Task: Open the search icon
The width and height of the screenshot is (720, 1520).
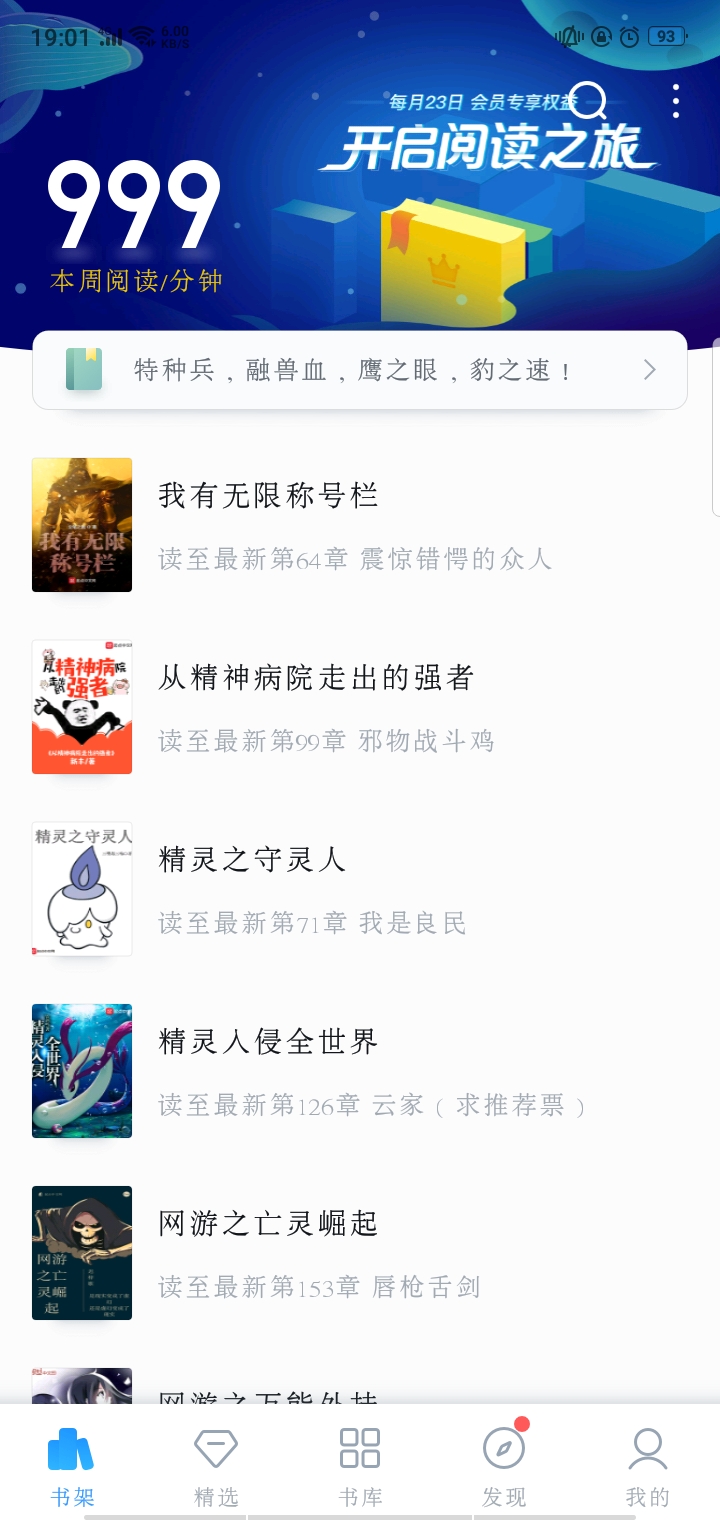Action: click(589, 100)
